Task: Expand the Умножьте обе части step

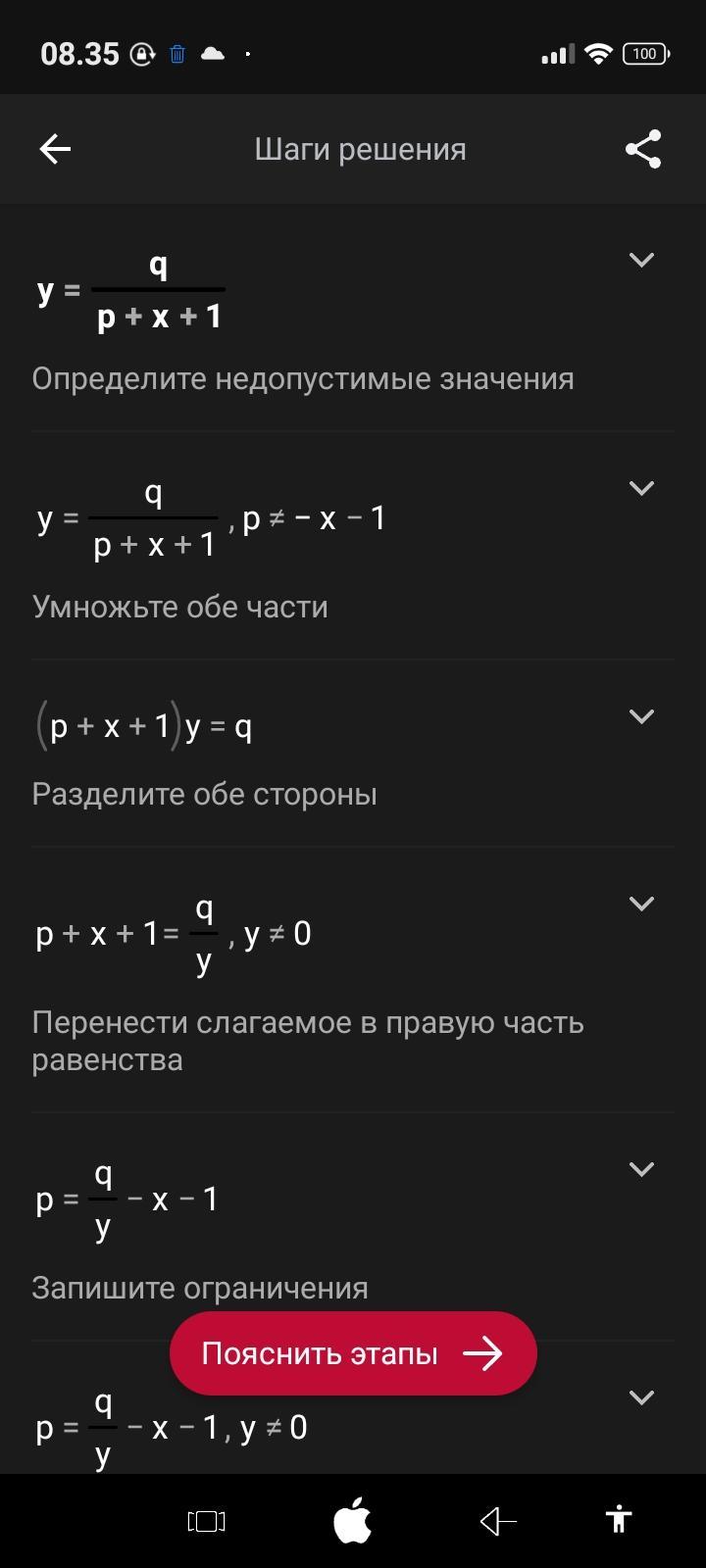Action: tap(641, 488)
